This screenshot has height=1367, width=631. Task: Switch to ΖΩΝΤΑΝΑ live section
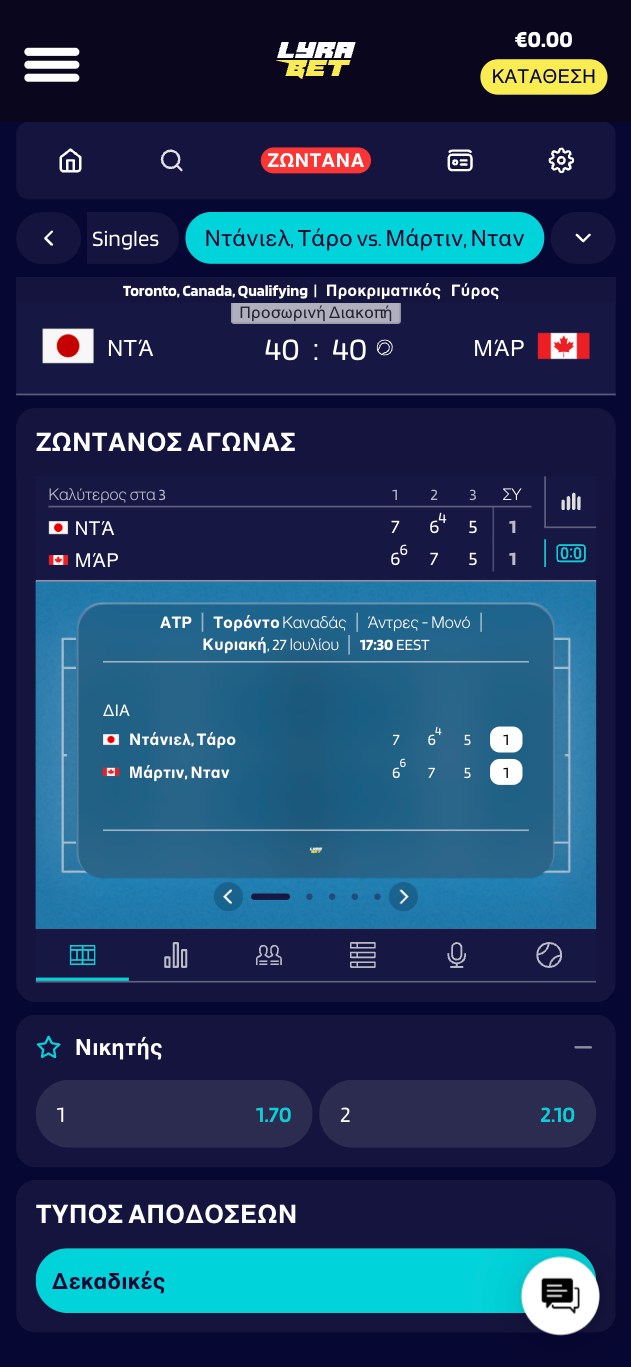316,160
